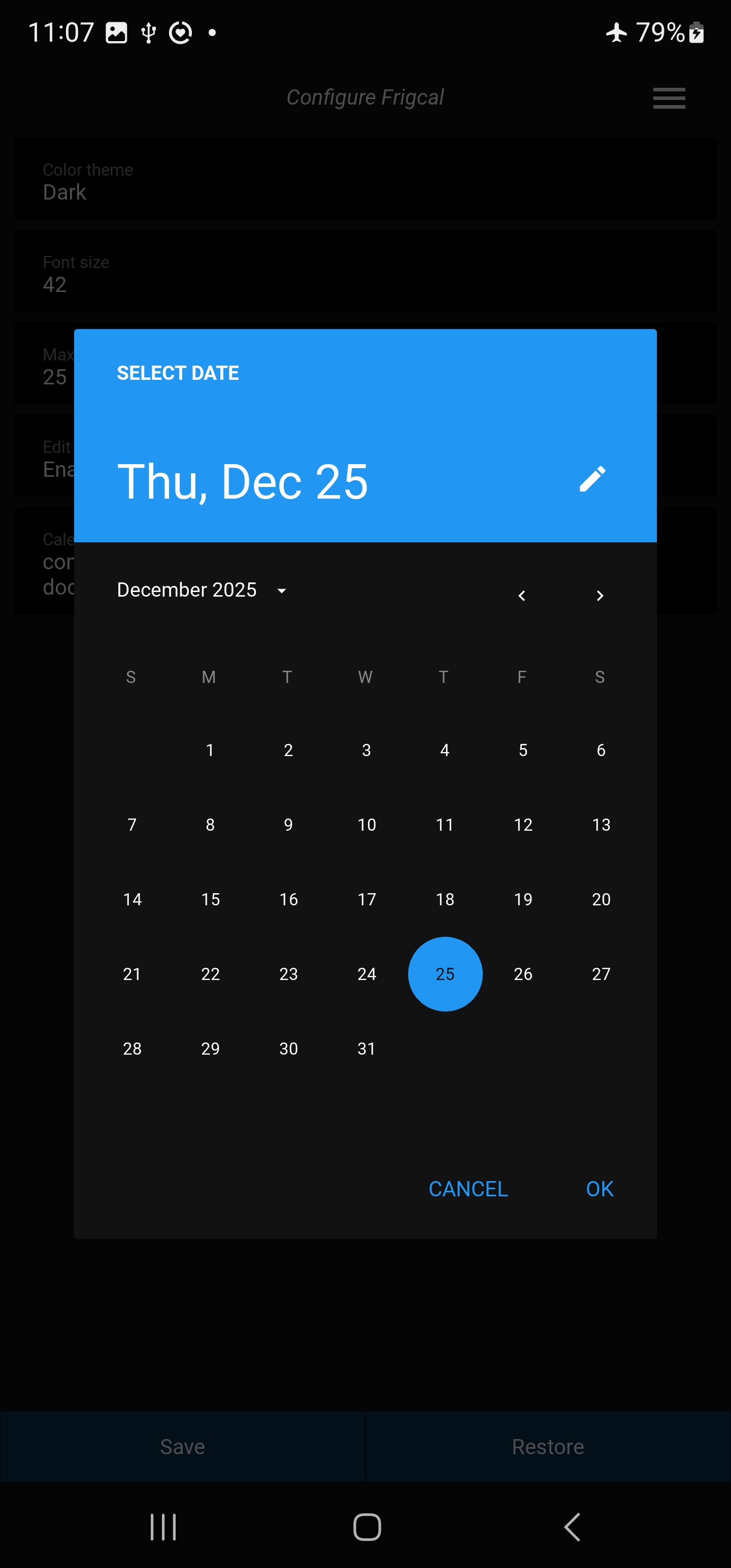Cancel the date selection dialog
The width and height of the screenshot is (731, 1568).
click(x=468, y=1189)
